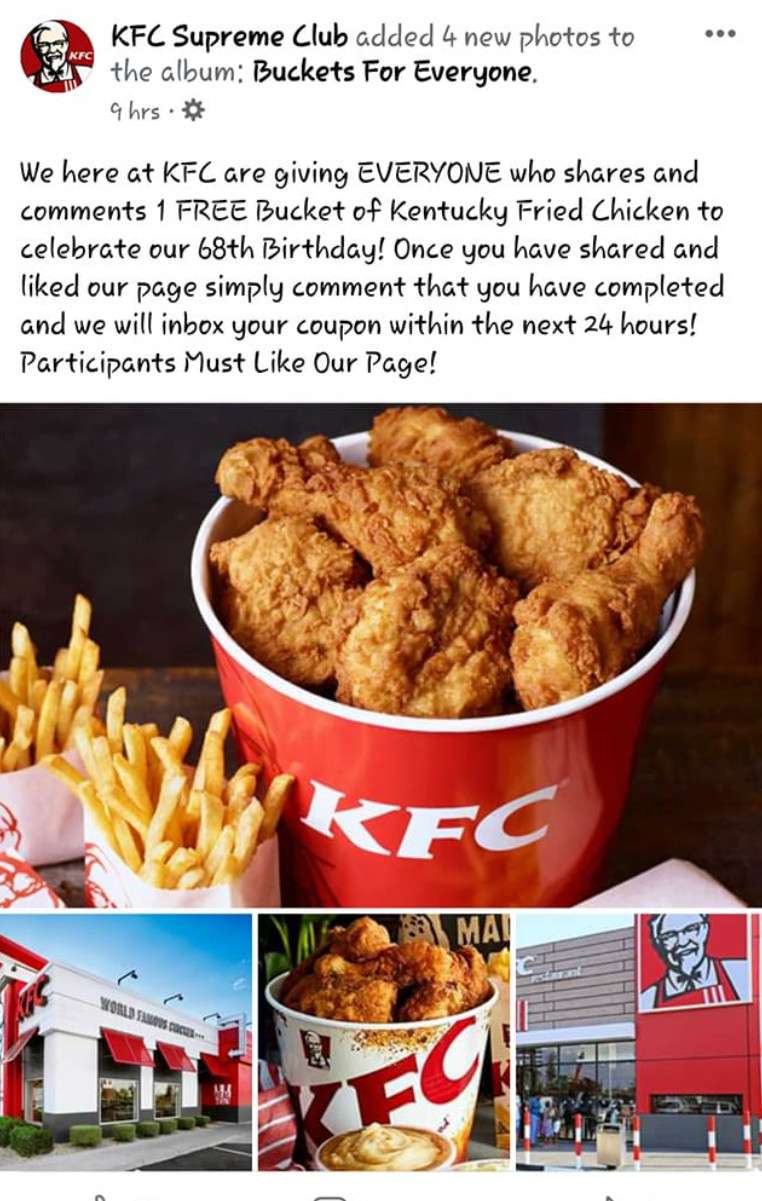This screenshot has height=1201, width=762.
Task: Open the white KFC bucket photo
Action: pos(384,1041)
